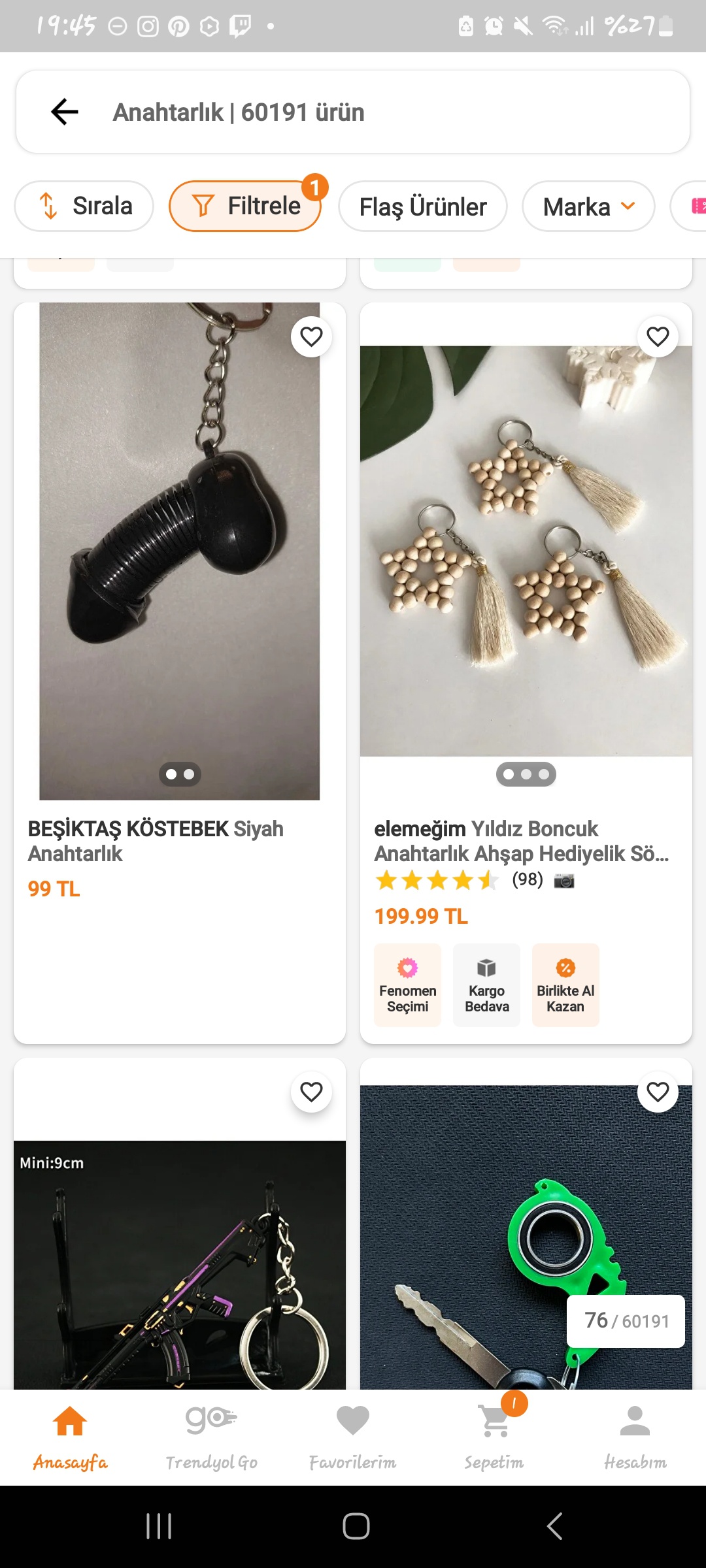The height and width of the screenshot is (1568, 706).
Task: Select the Flaş Ürünler chip
Action: tap(423, 206)
